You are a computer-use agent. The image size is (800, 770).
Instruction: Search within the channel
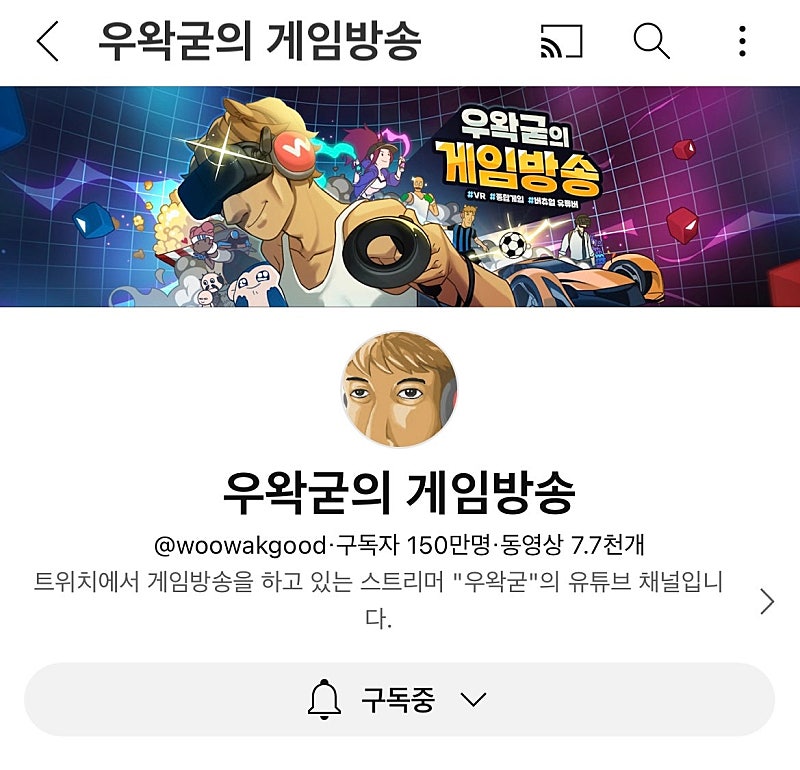(x=651, y=42)
